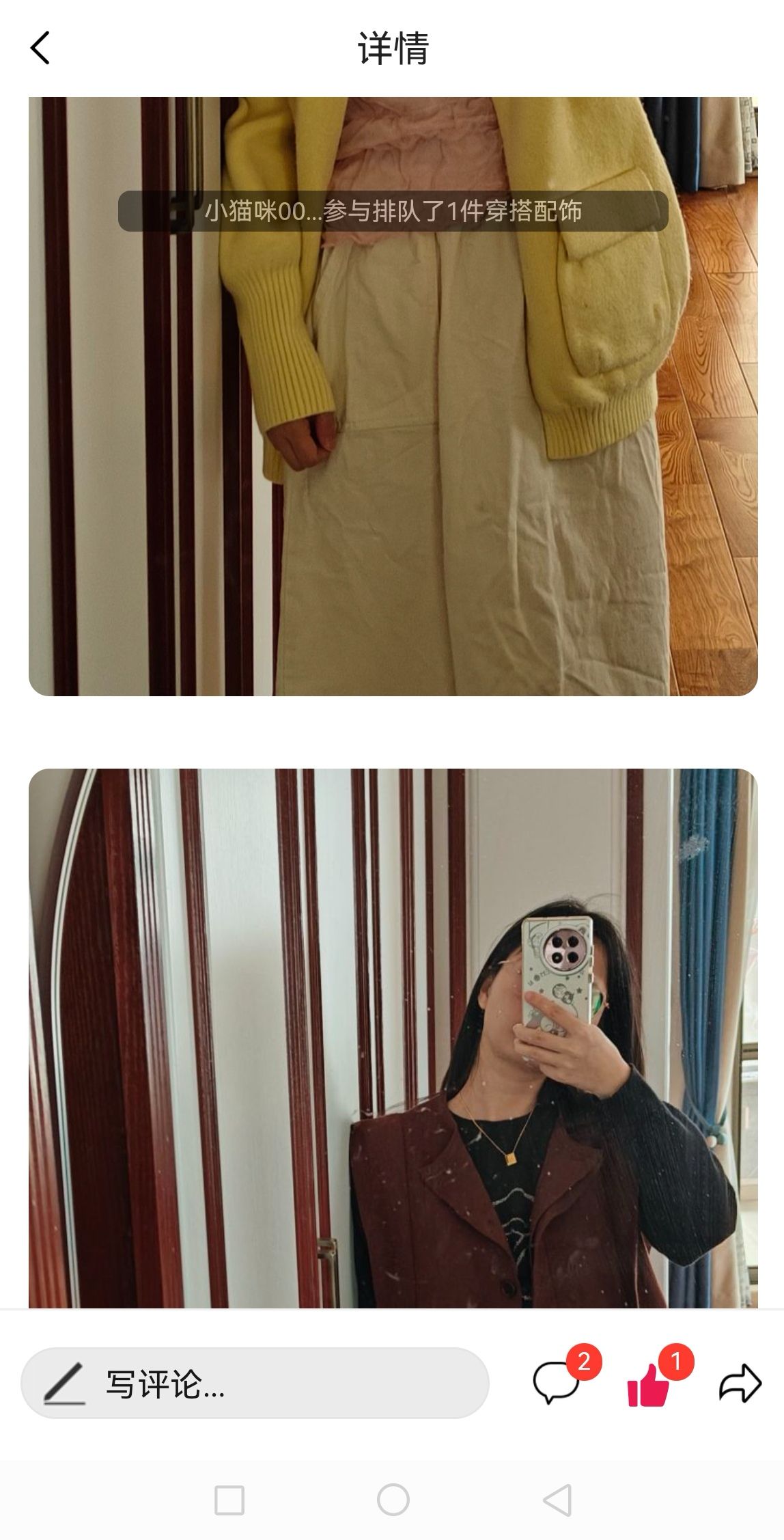
Task: Open the maroon vest mirror selfie photo
Action: [x=393, y=1039]
